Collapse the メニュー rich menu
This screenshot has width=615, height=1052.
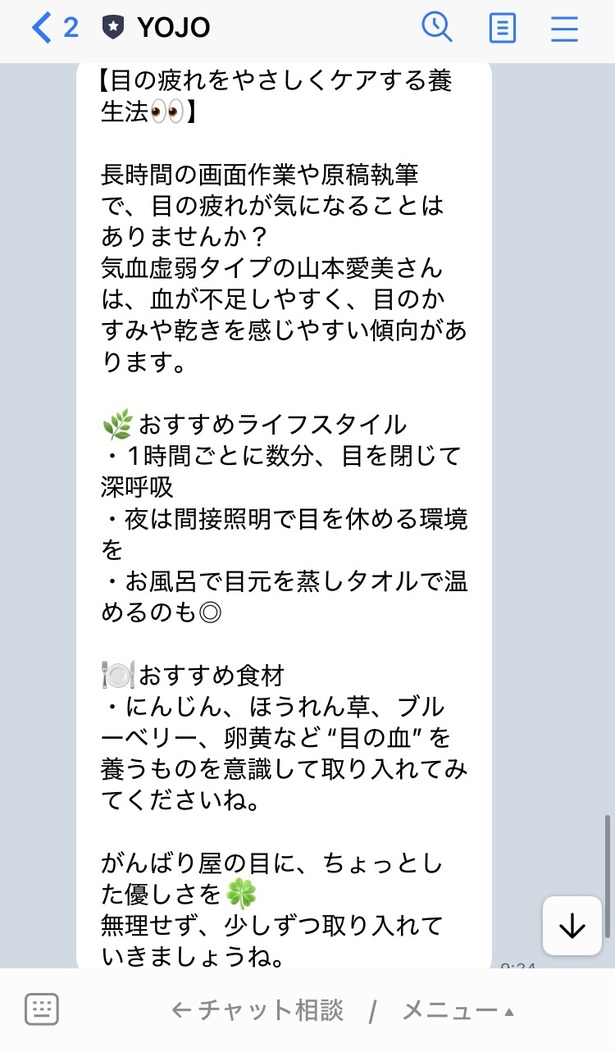pos(458,1011)
